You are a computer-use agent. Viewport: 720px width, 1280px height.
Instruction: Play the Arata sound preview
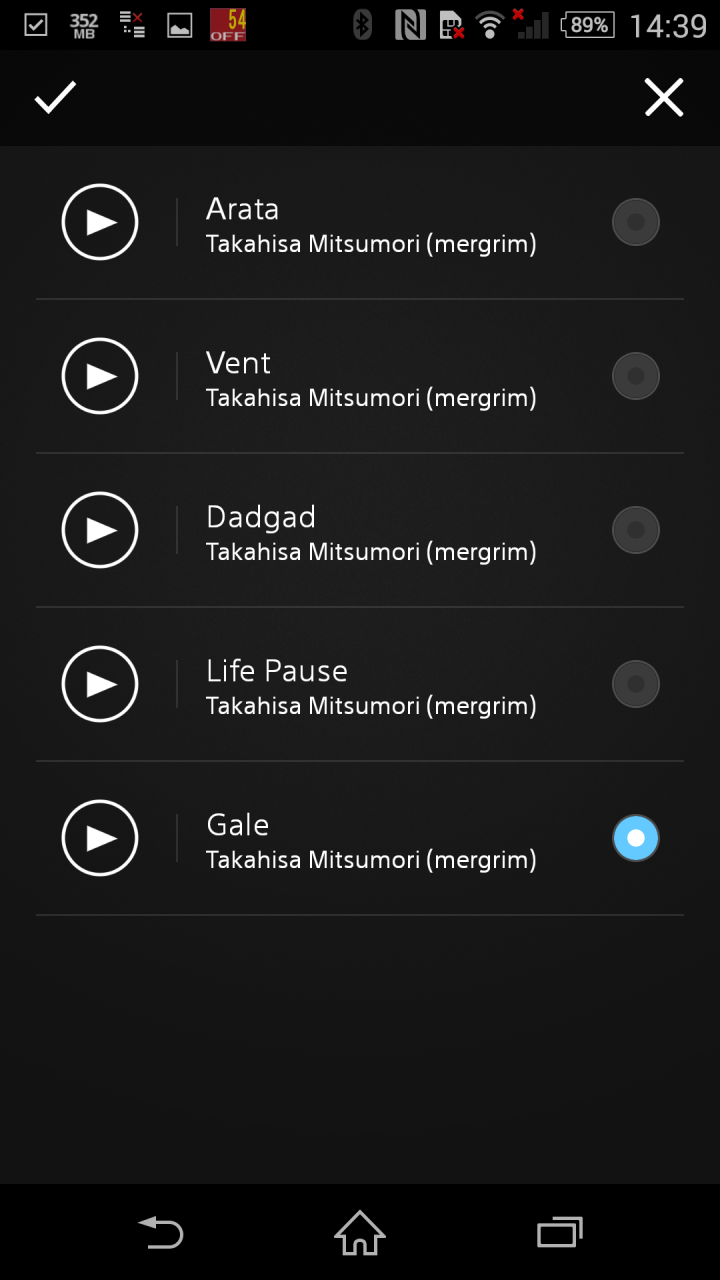pyautogui.click(x=100, y=222)
